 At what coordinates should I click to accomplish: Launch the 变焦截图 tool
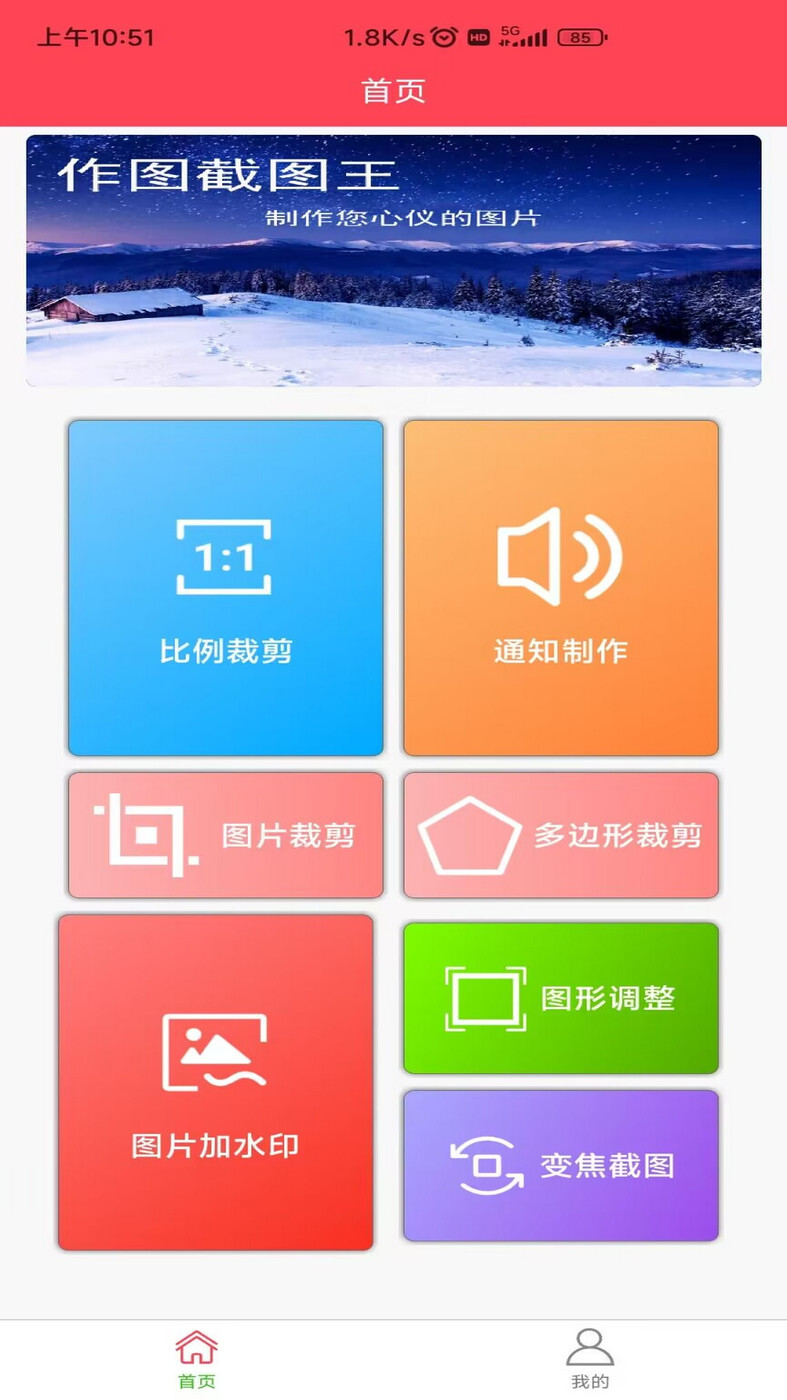[561, 1165]
